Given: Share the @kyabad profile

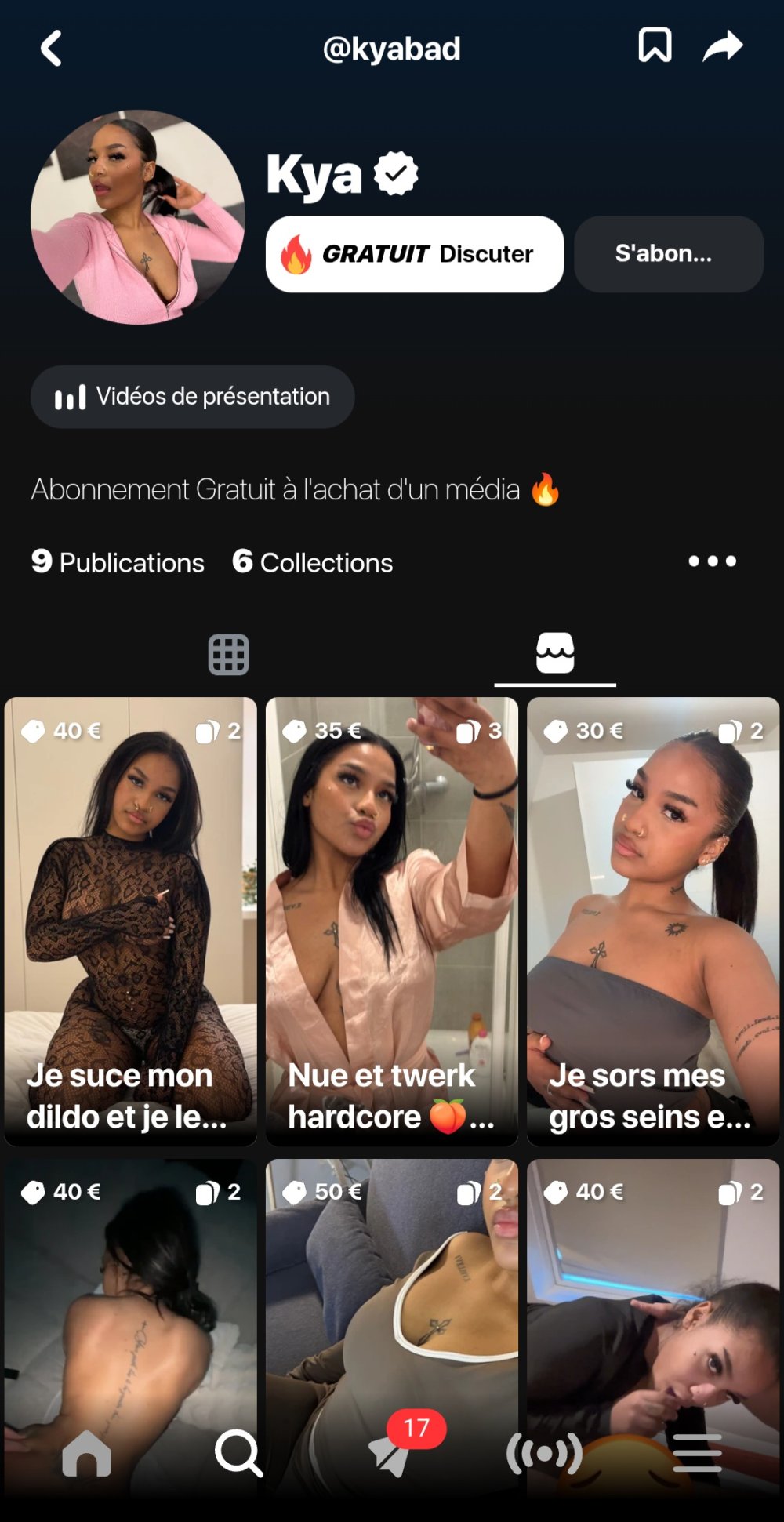Looking at the screenshot, I should click(722, 46).
